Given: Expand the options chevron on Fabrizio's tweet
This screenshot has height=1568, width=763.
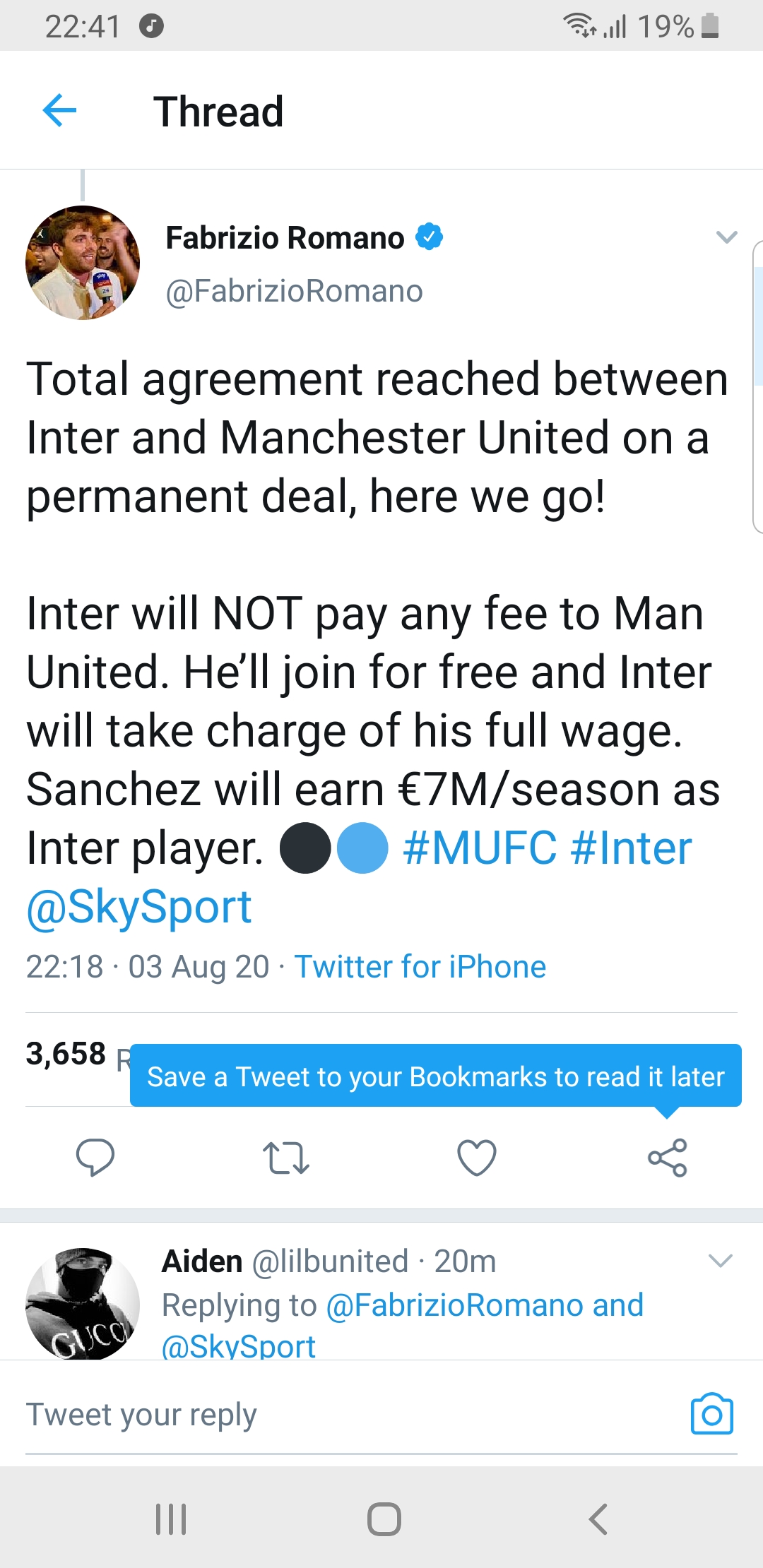Looking at the screenshot, I should [x=726, y=237].
